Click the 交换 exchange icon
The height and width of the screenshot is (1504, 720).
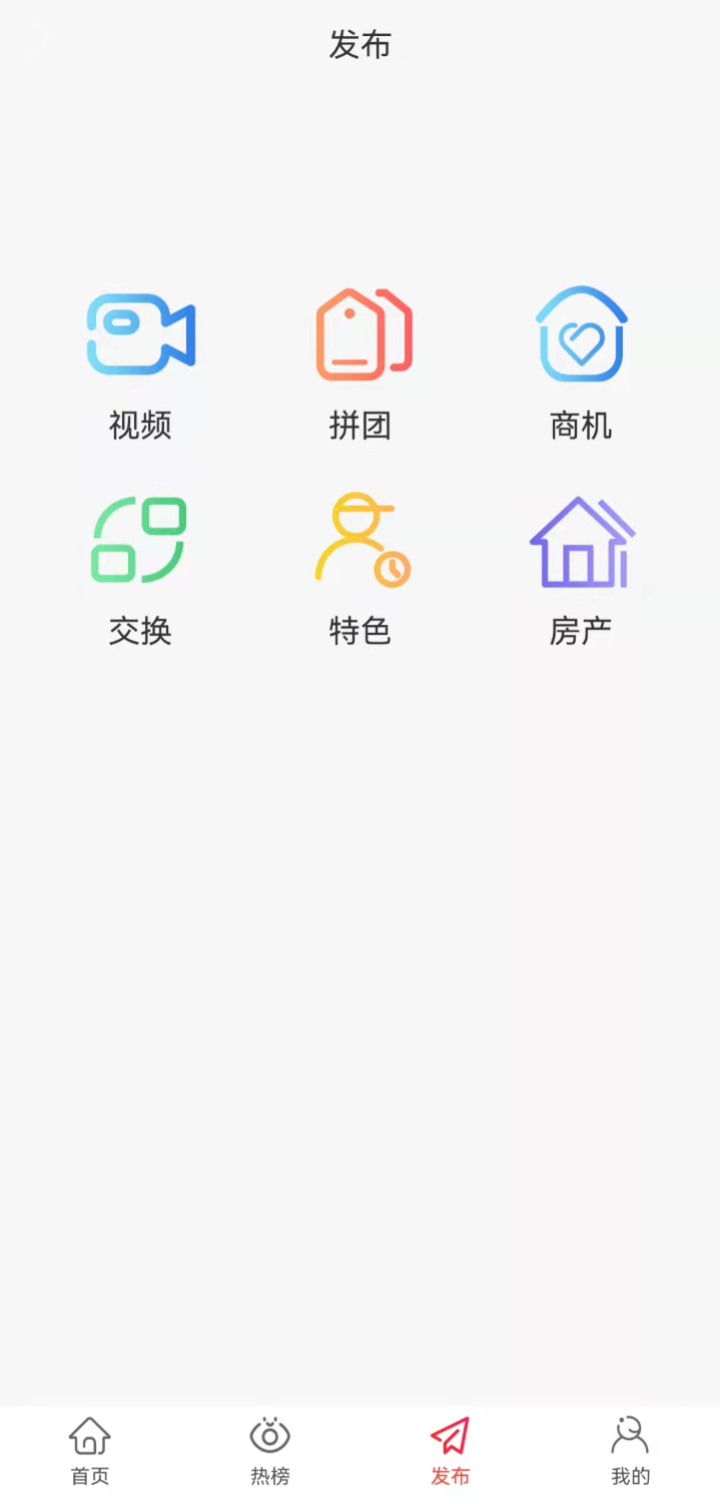(140, 540)
